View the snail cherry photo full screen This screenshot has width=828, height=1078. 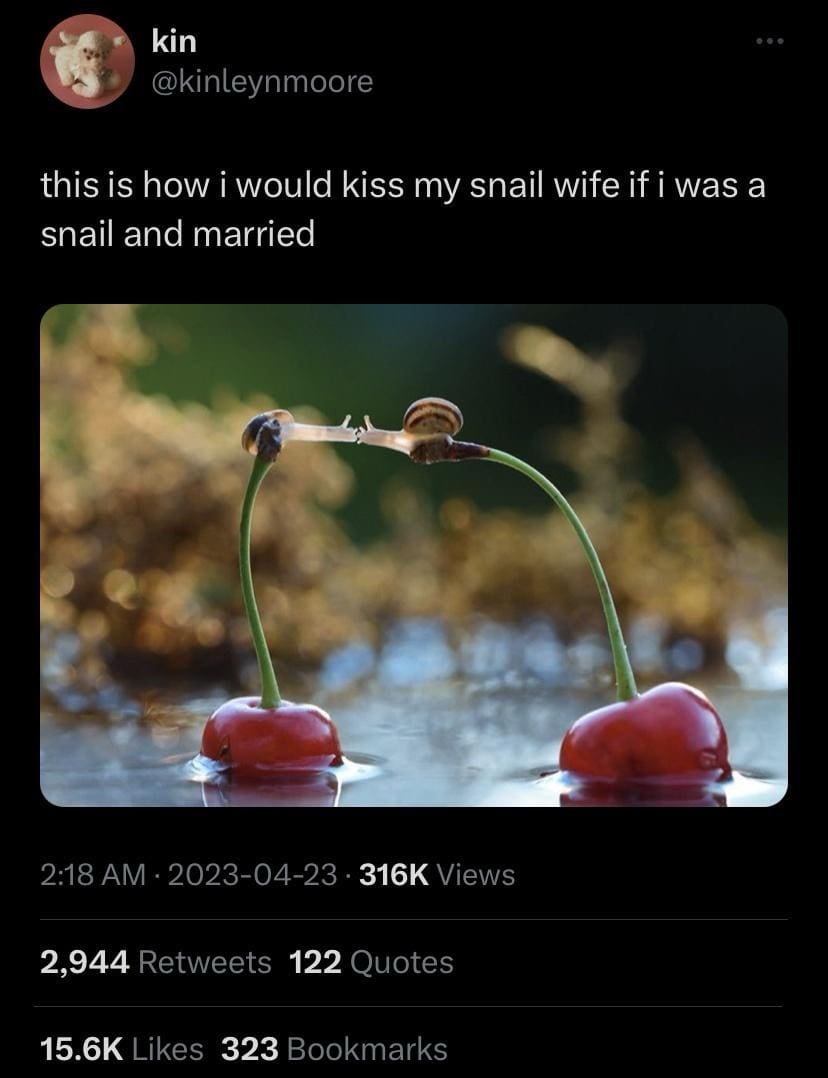coord(413,555)
